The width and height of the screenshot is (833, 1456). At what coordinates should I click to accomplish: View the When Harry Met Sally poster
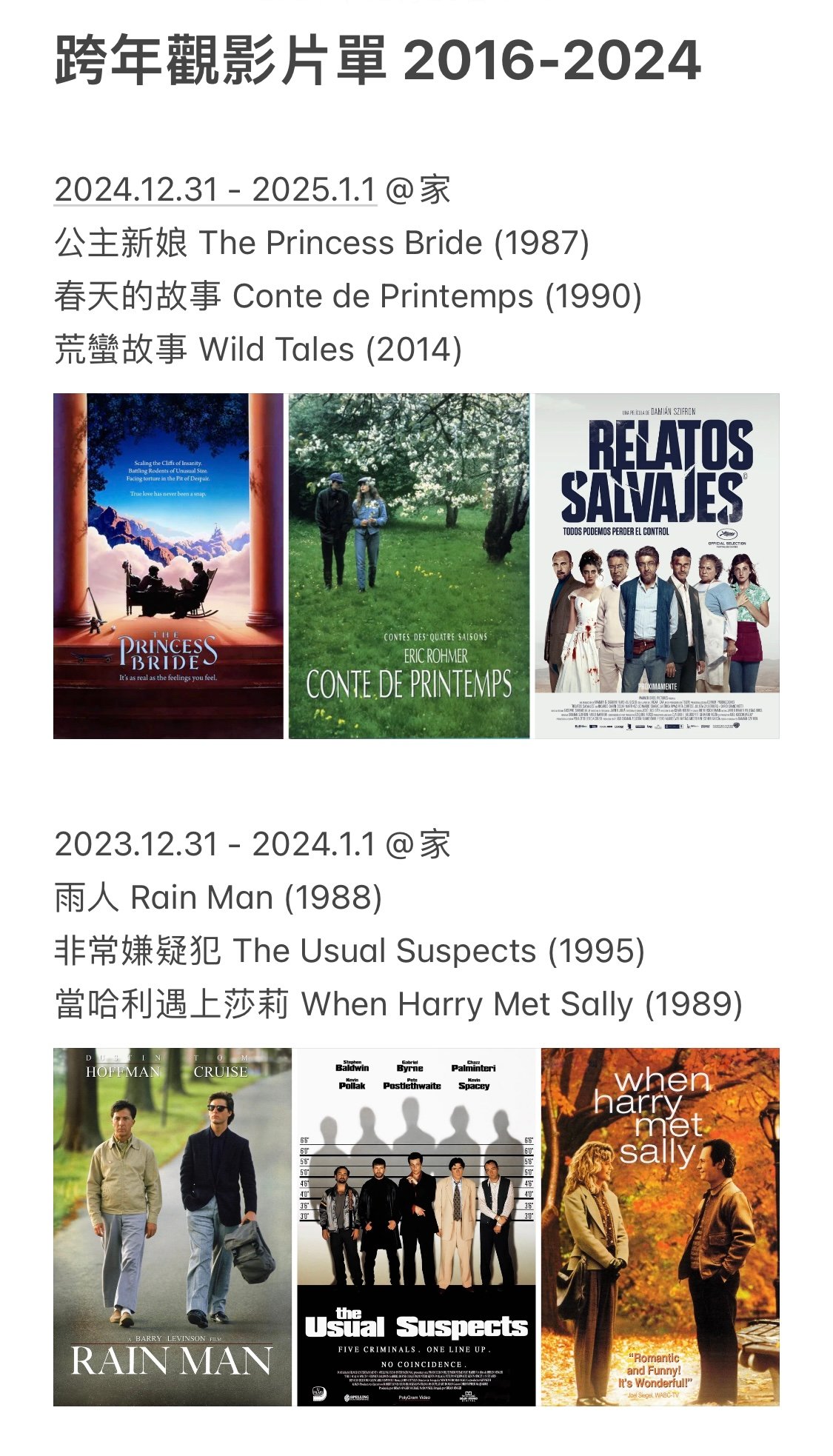coord(660,1227)
